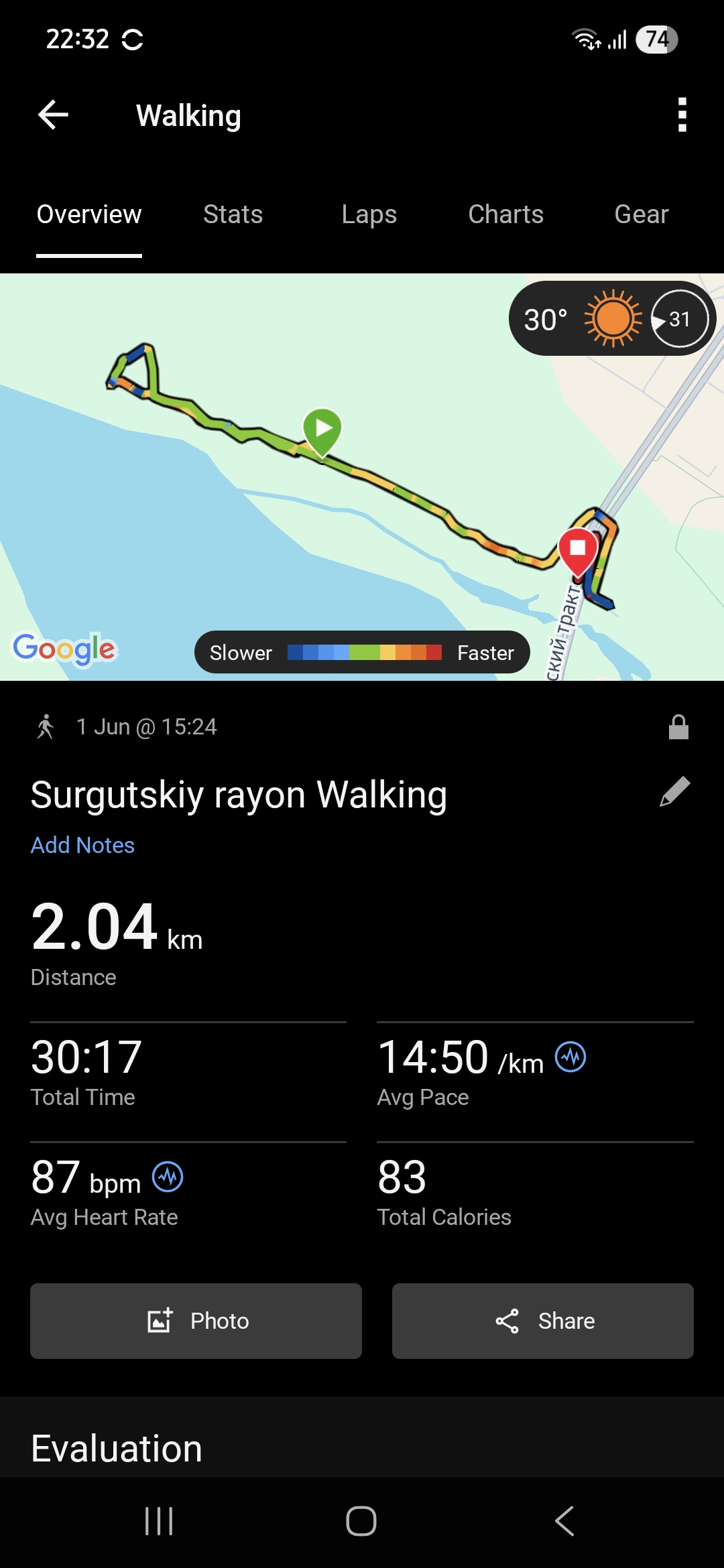This screenshot has width=724, height=1568.
Task: Add a photo to this activity
Action: (x=196, y=1321)
